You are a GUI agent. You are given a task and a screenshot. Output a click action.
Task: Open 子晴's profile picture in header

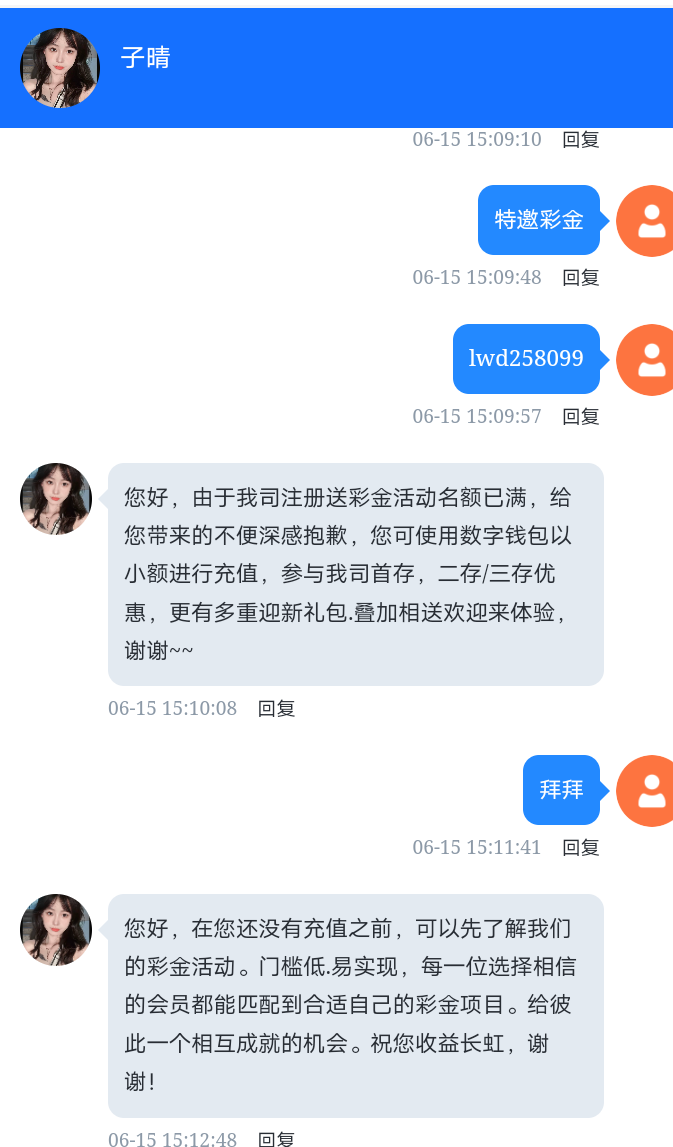tap(60, 68)
